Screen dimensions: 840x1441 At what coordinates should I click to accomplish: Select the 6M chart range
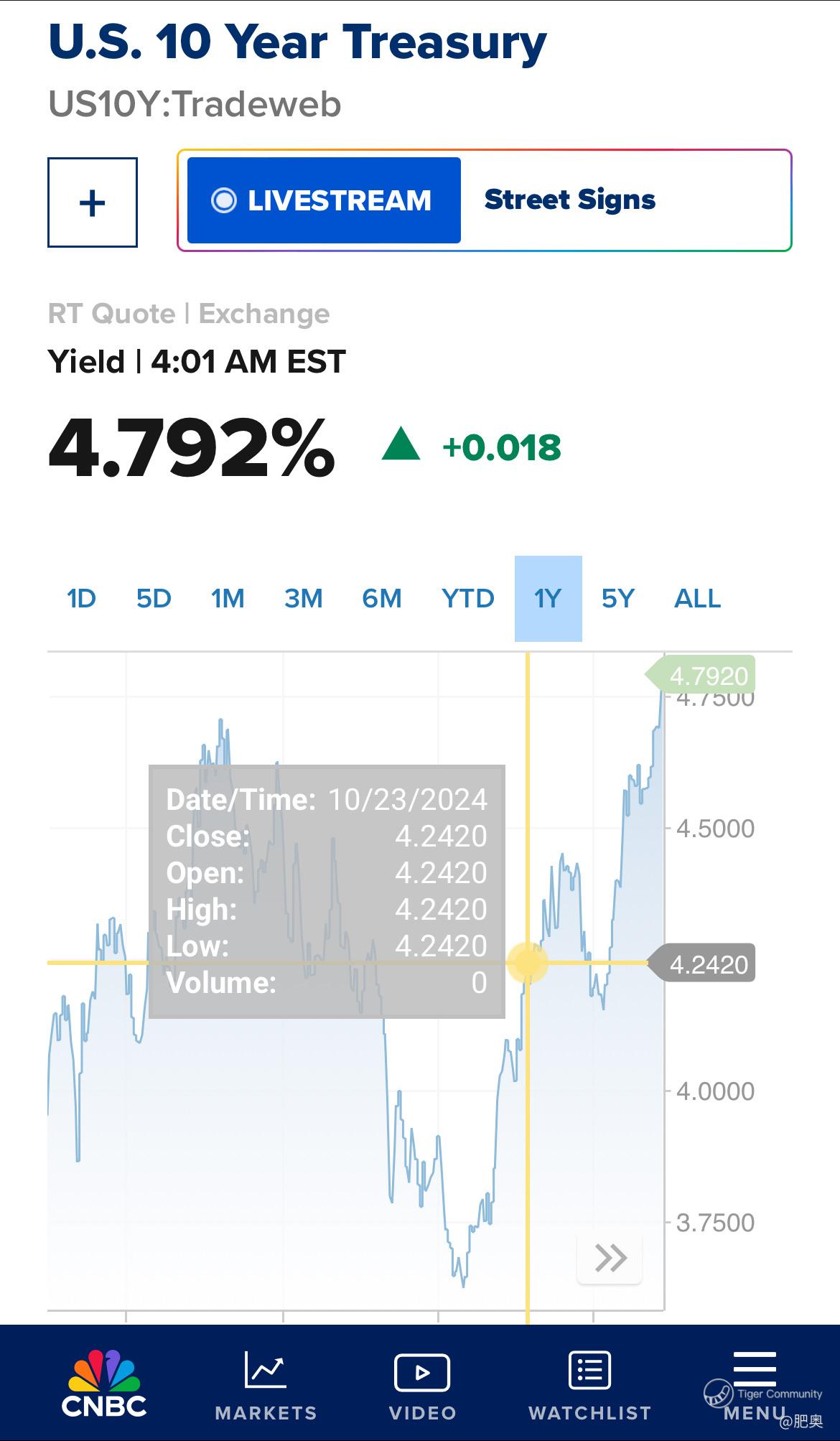tap(382, 598)
